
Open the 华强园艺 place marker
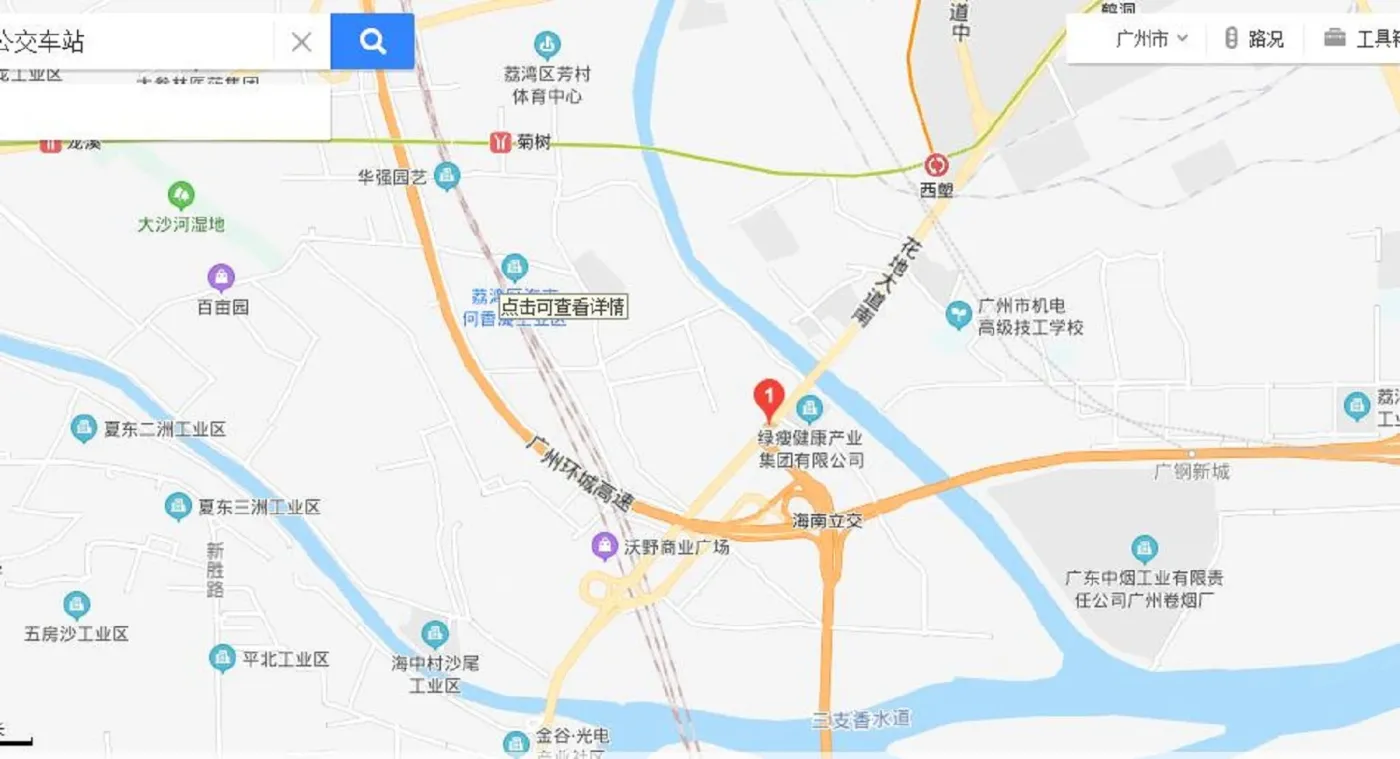coord(447,177)
